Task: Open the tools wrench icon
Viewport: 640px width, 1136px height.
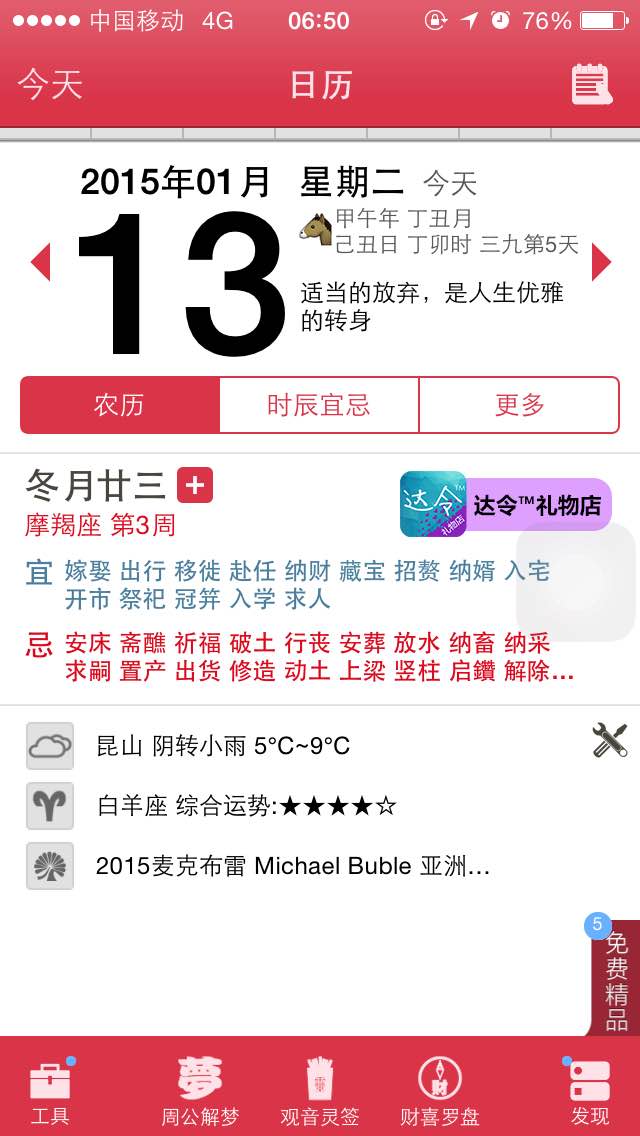Action: 610,740
